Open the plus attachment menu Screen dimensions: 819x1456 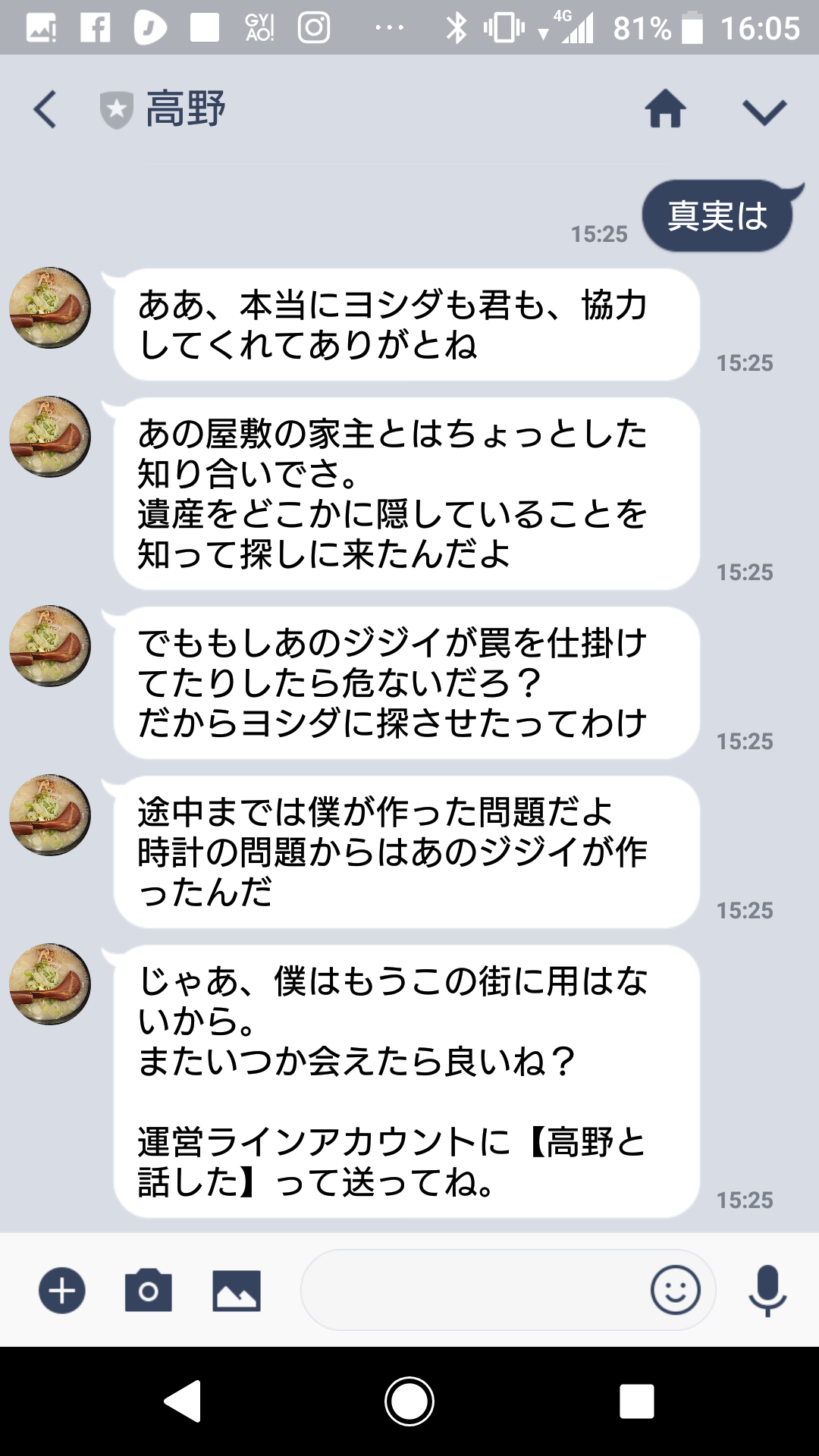tap(62, 1290)
